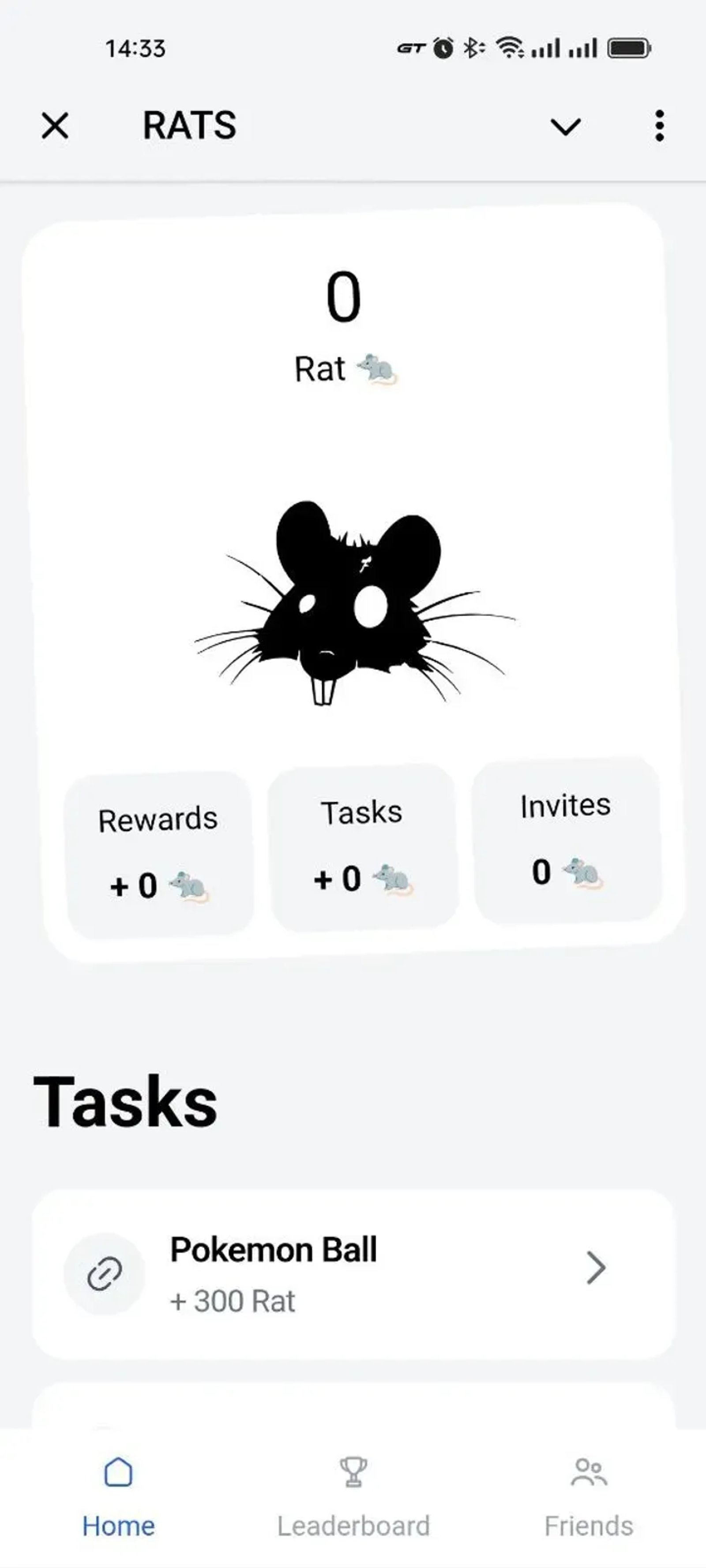The image size is (706, 1568).
Task: Close the RATS mini app with X
Action: tap(55, 126)
